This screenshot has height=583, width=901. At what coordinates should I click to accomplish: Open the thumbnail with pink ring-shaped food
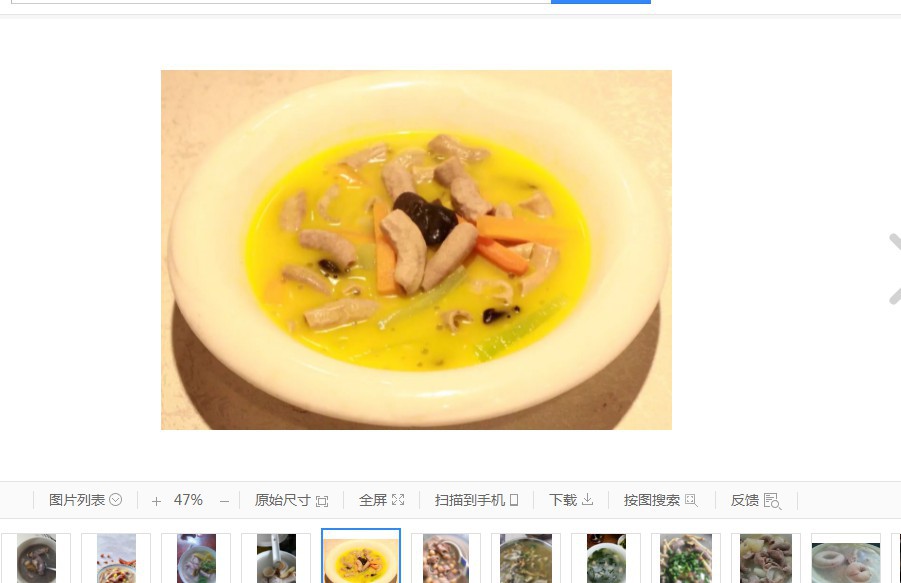point(845,558)
